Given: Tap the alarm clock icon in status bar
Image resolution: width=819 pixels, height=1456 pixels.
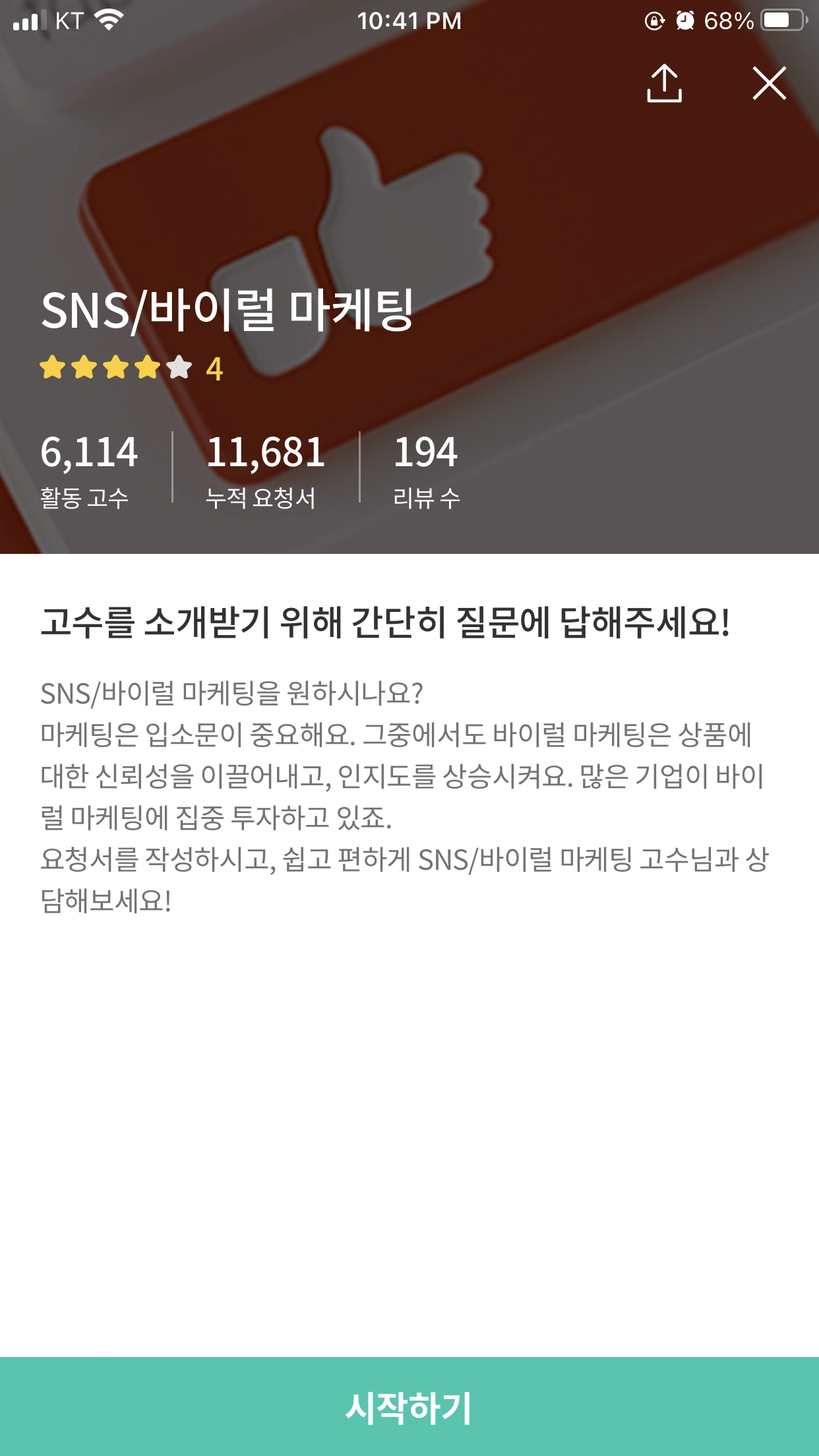Looking at the screenshot, I should pos(682,20).
